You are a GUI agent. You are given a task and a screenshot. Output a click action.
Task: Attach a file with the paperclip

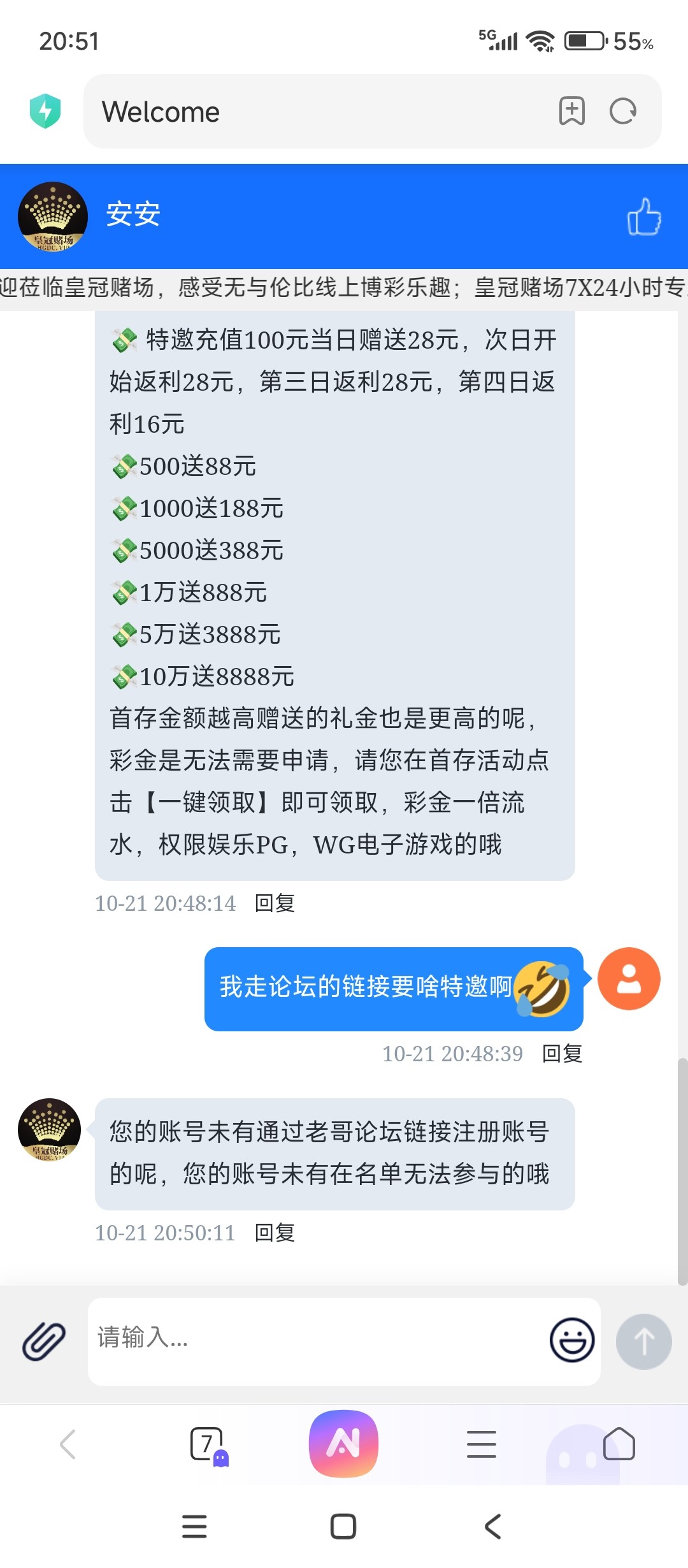tap(44, 1341)
